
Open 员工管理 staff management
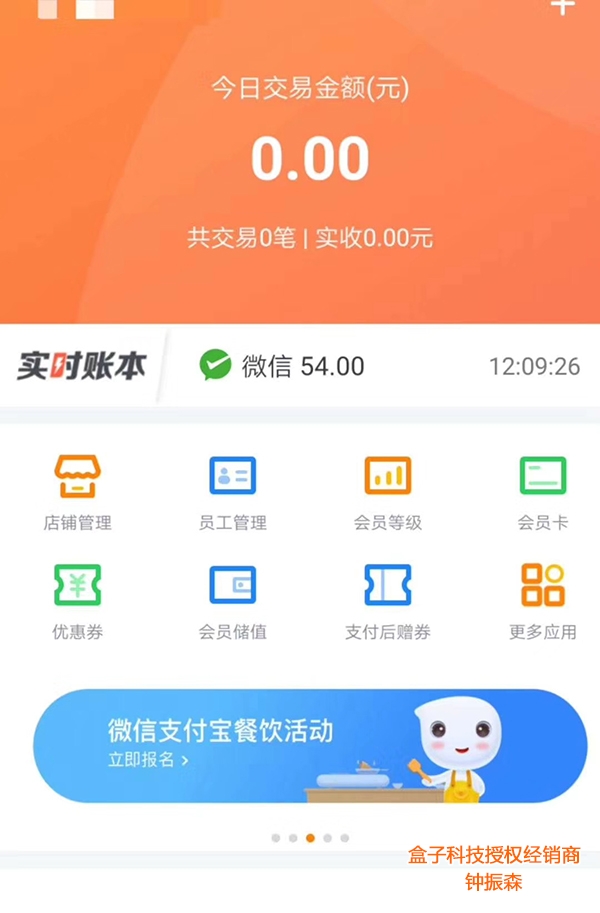tap(232, 491)
